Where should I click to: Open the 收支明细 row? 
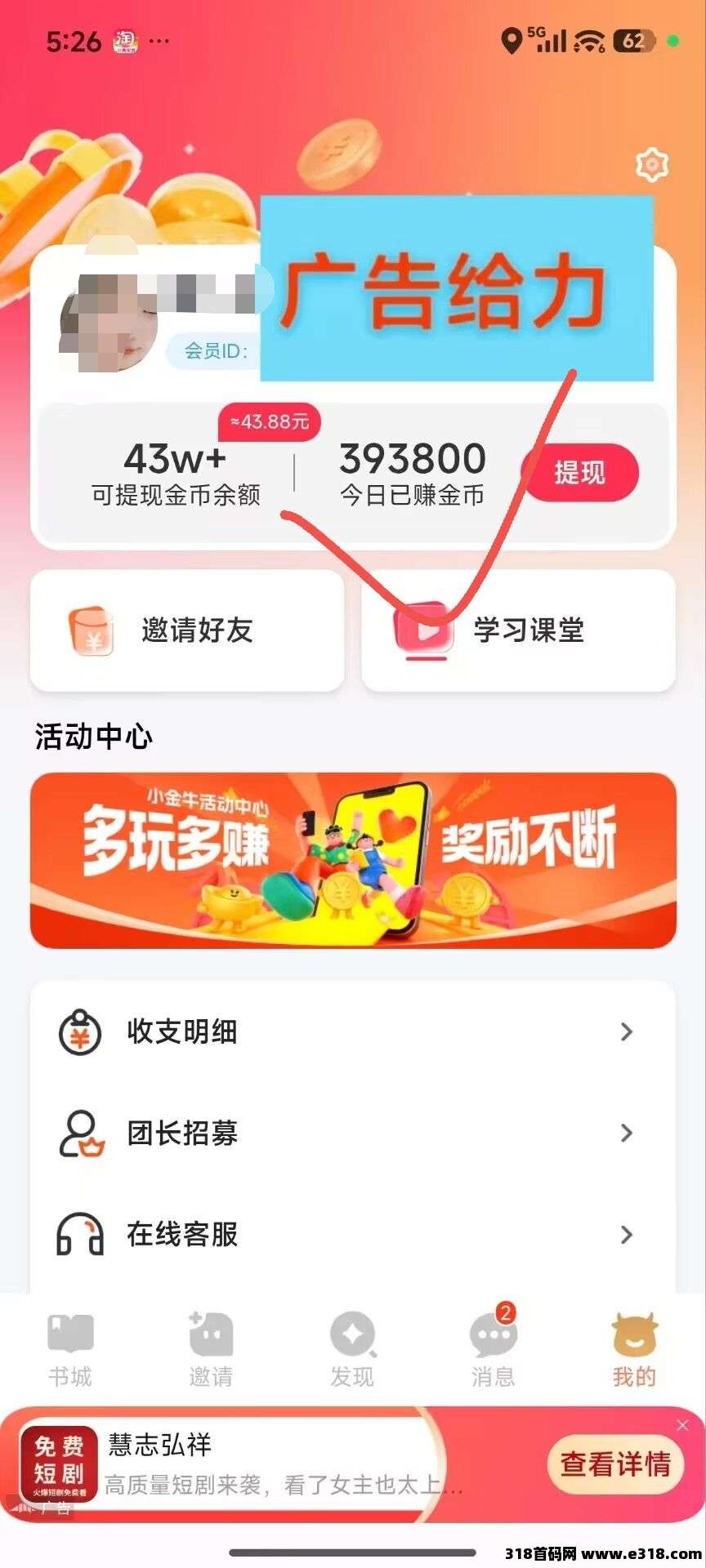353,1032
